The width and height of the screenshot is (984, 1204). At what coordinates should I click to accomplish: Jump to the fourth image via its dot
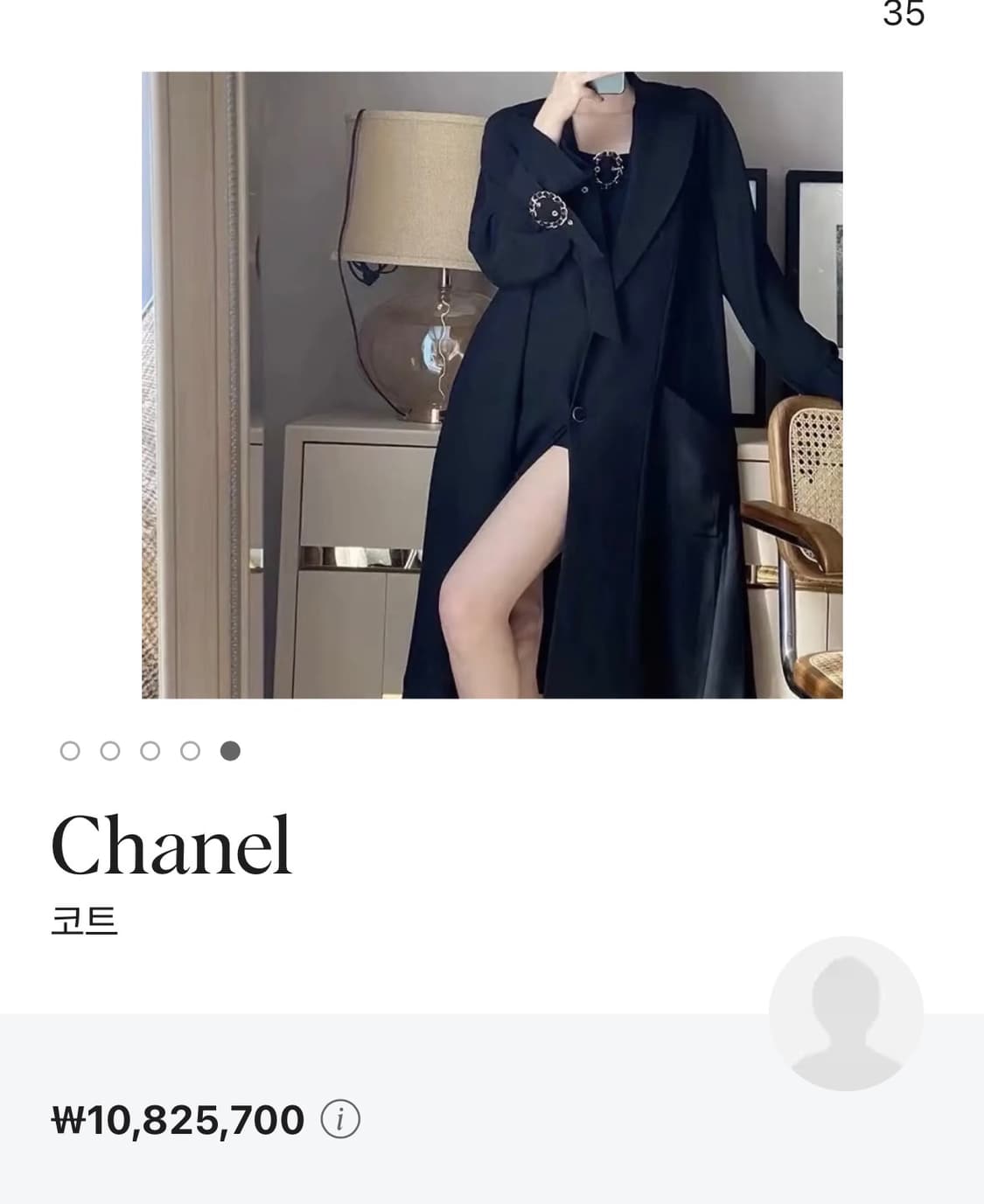pyautogui.click(x=189, y=750)
